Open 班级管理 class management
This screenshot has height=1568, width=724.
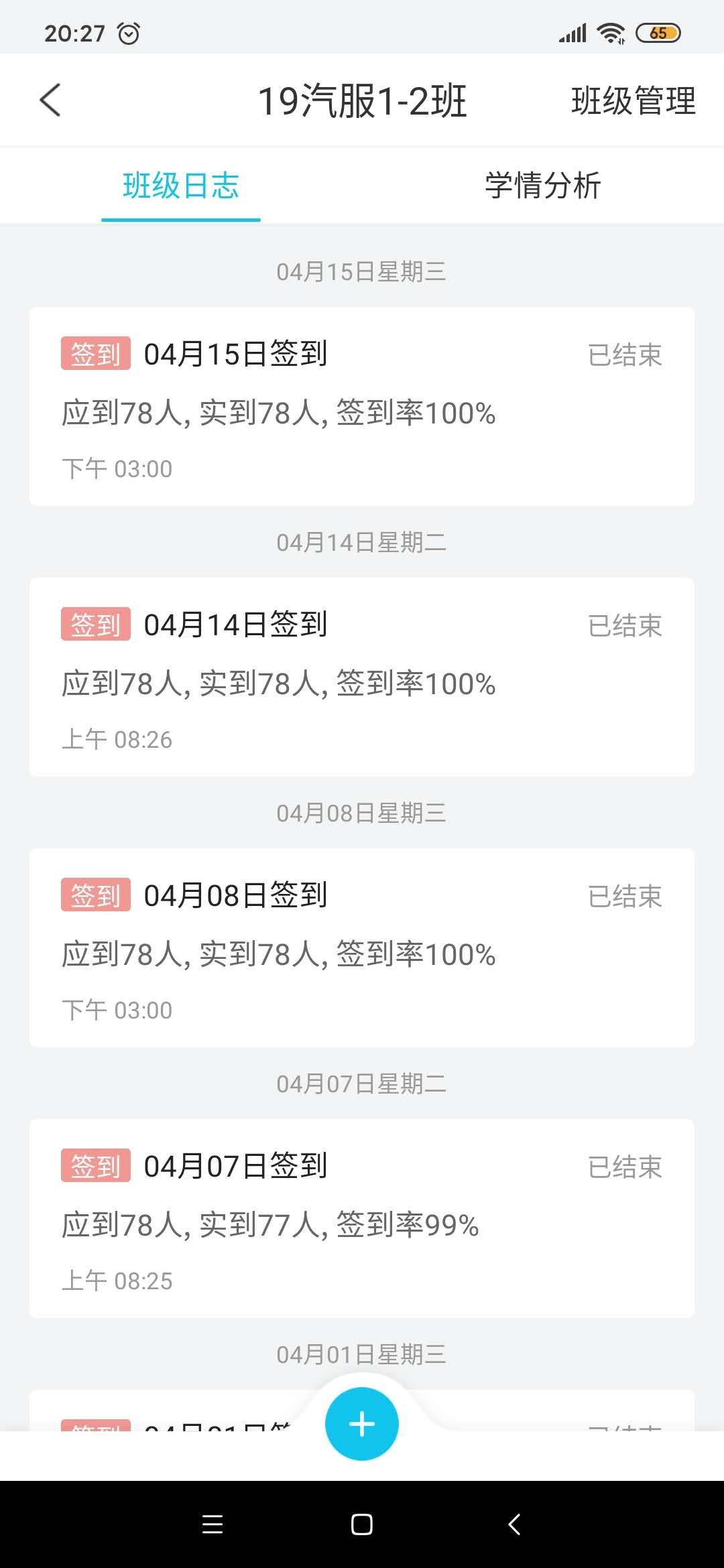633,101
